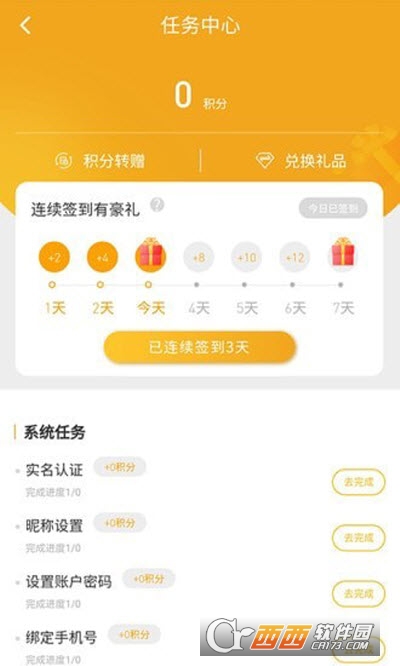Go back from the 任务中心 page

tap(25, 25)
